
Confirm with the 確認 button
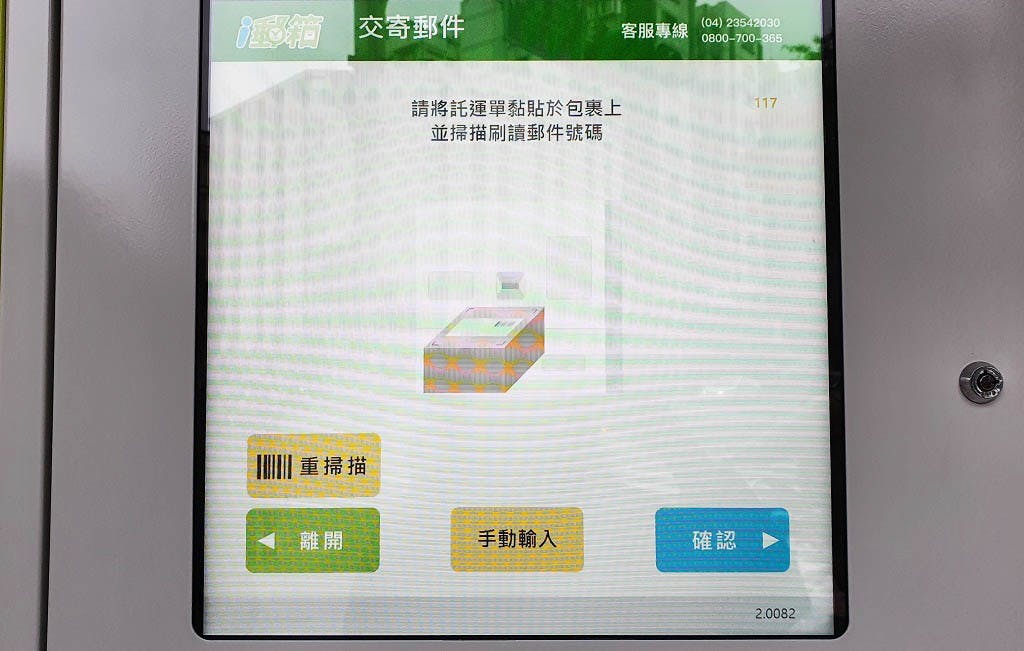pos(722,540)
